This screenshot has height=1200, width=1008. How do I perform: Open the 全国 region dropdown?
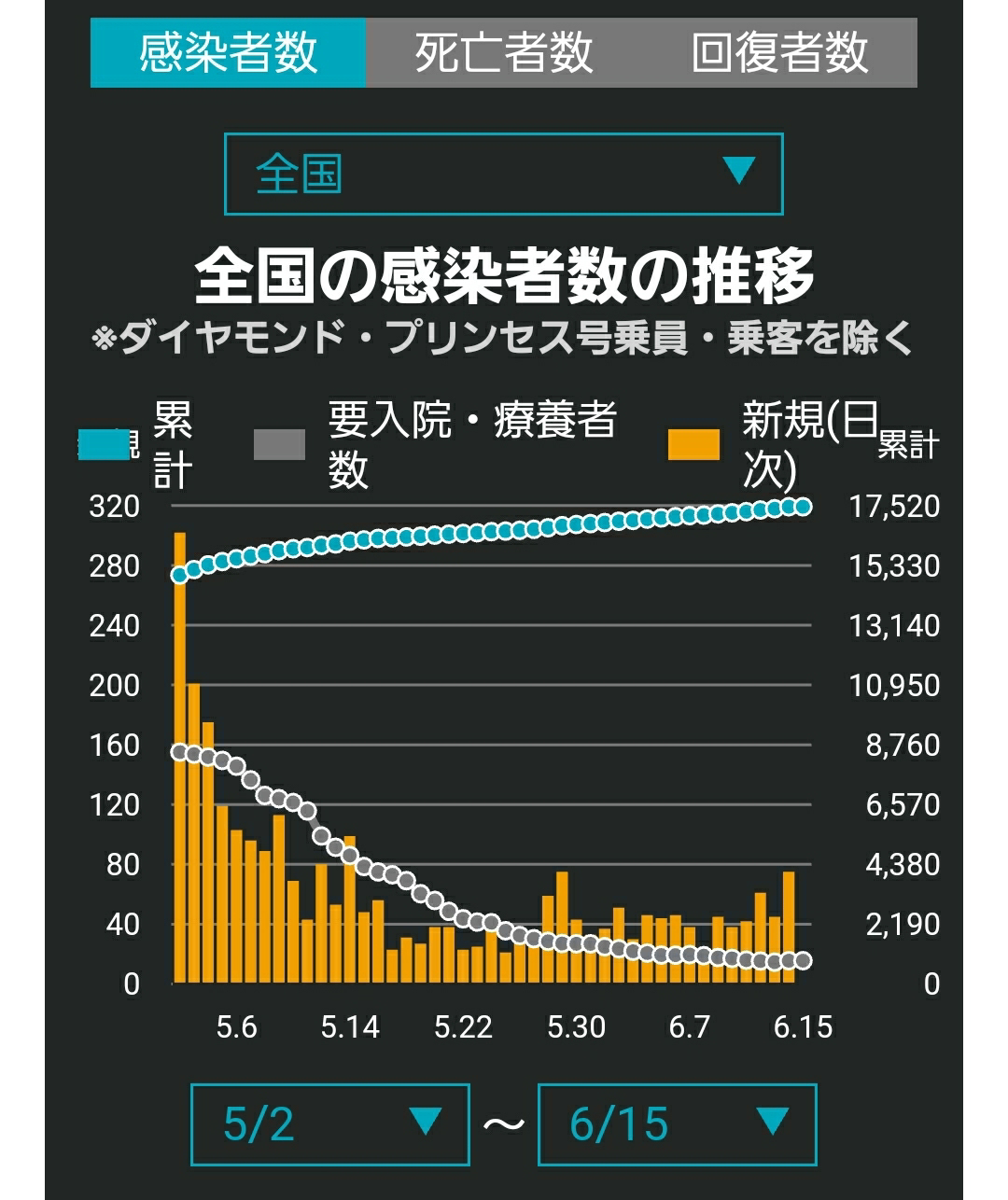tap(503, 174)
